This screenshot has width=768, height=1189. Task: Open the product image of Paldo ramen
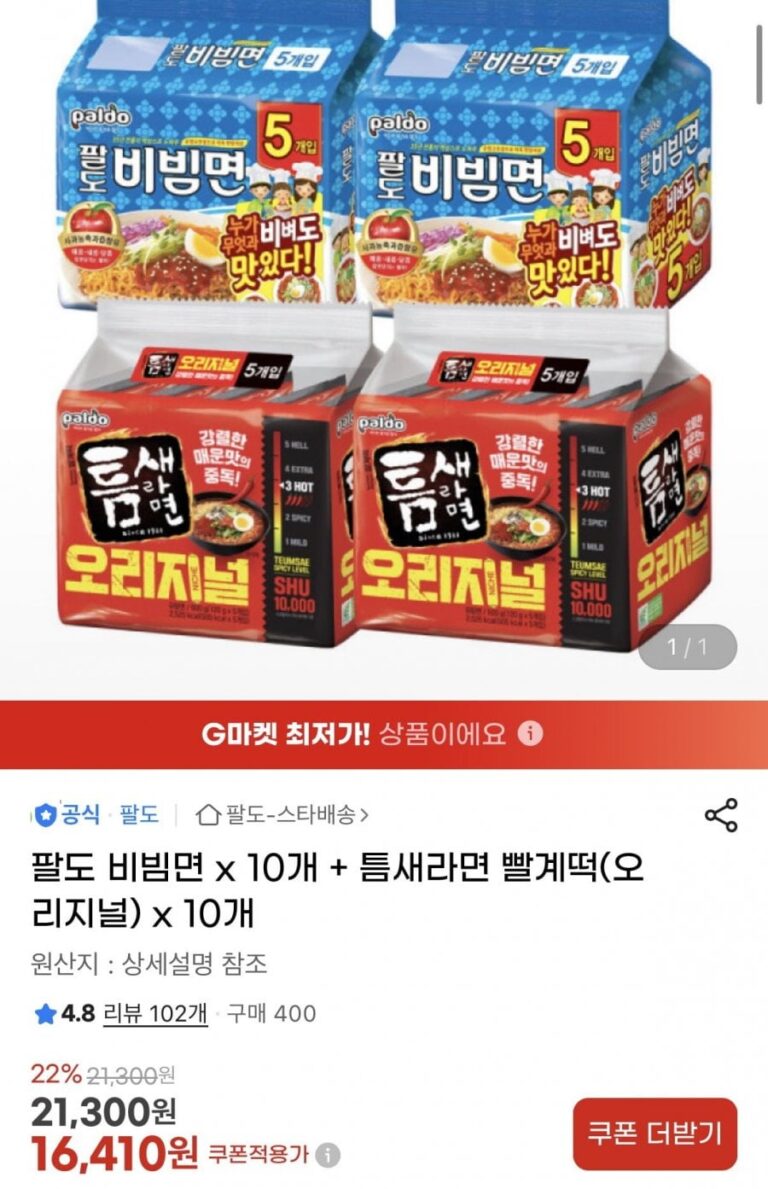pyautogui.click(x=384, y=340)
